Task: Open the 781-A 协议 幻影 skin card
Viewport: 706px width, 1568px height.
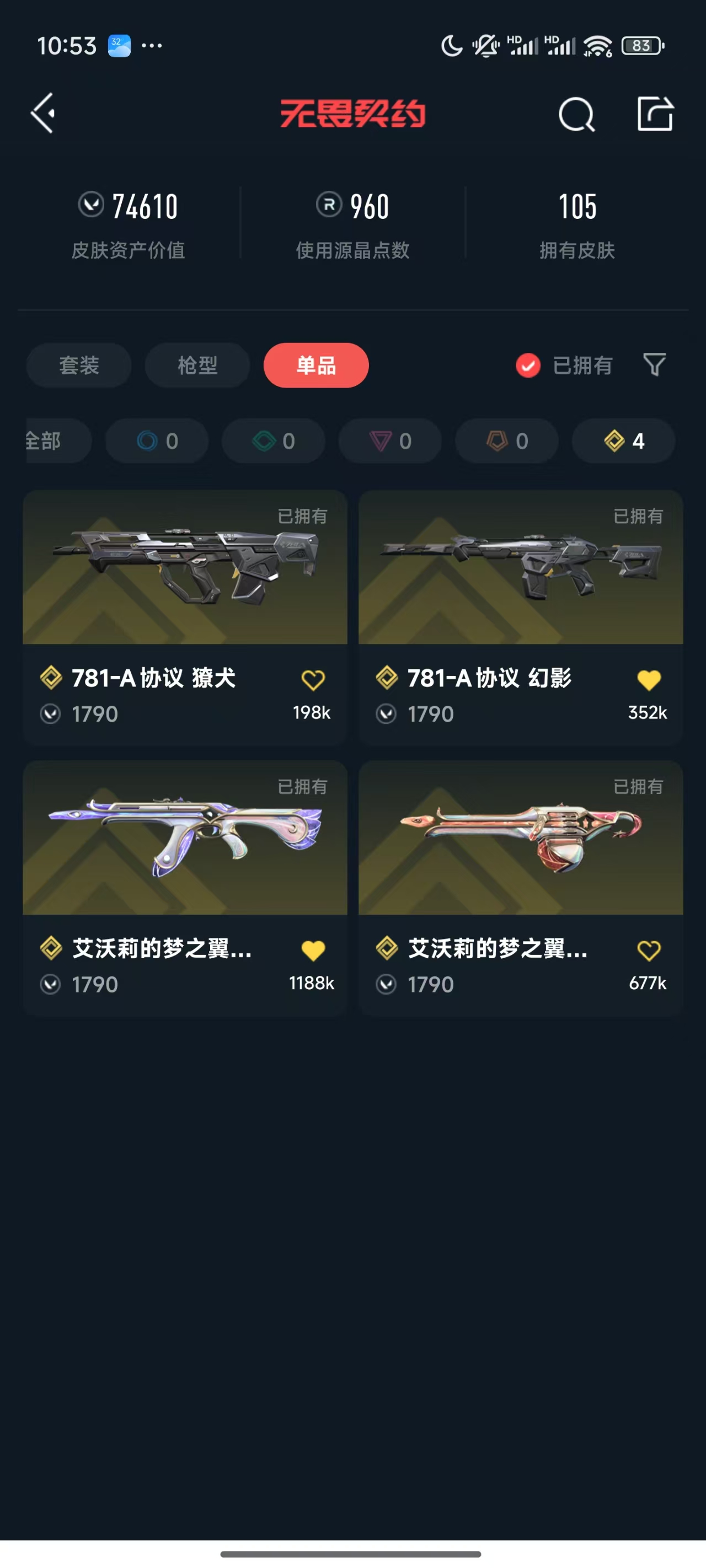Action: pyautogui.click(x=520, y=567)
